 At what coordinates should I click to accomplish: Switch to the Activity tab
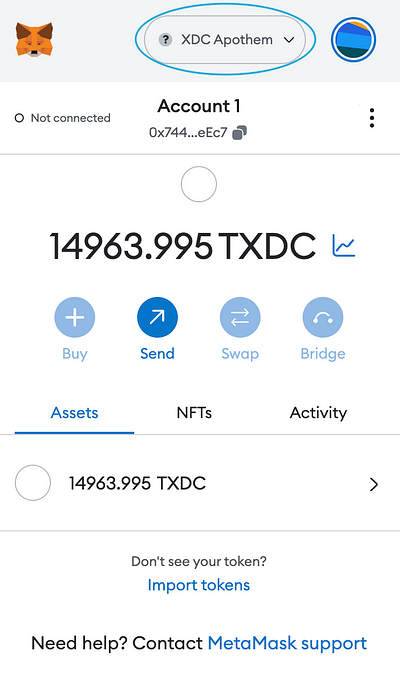318,413
